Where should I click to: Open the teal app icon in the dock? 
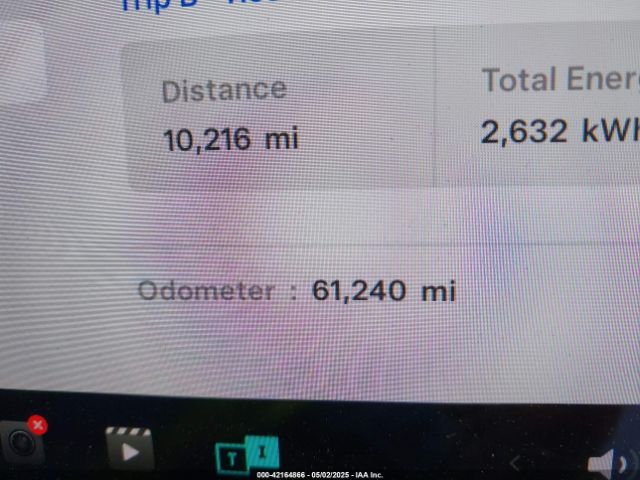pos(247,456)
